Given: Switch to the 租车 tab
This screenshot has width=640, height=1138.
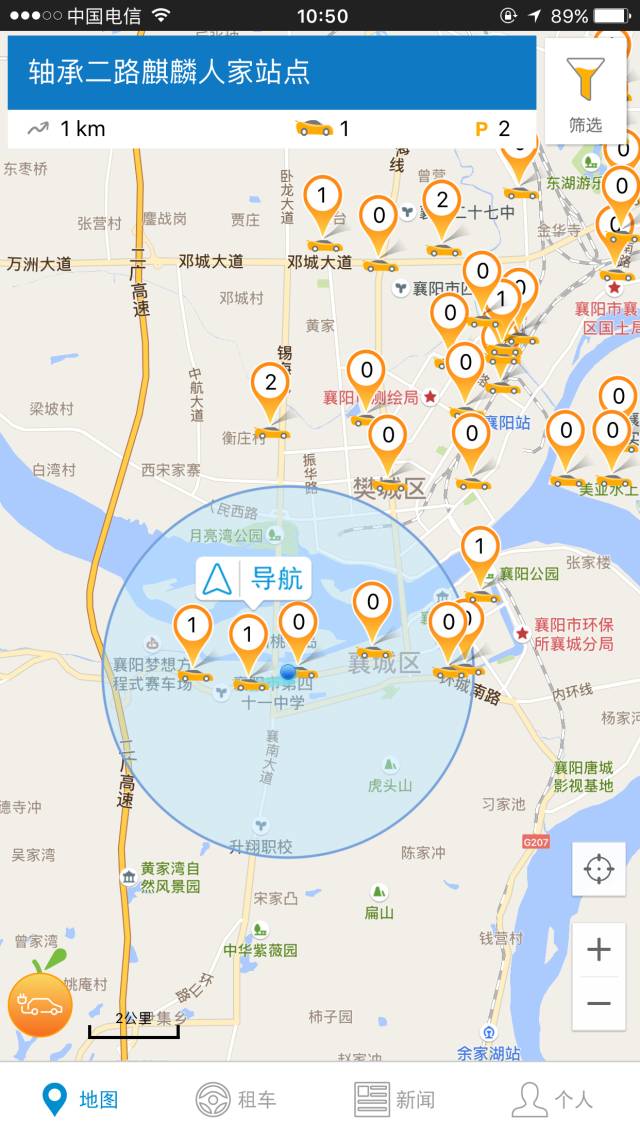Looking at the screenshot, I should point(237,1099).
